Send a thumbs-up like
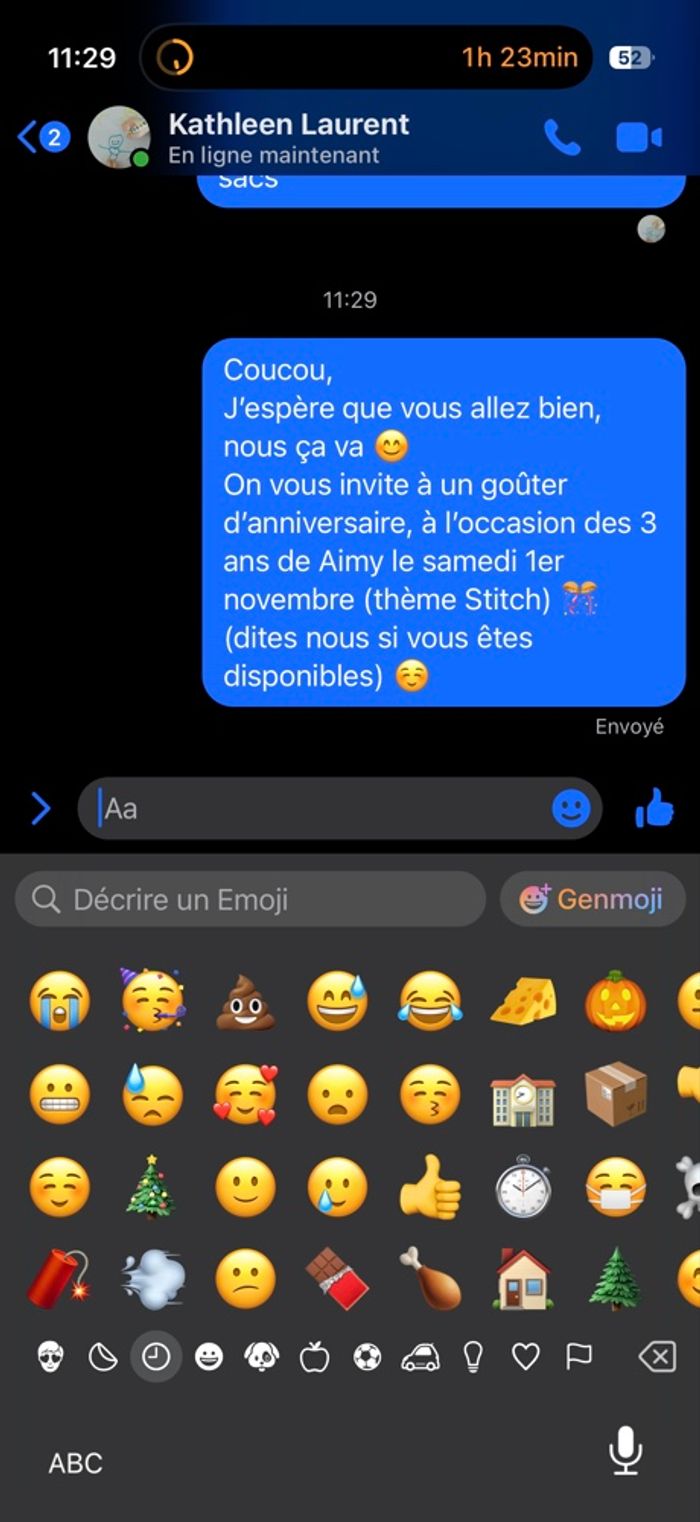 (654, 808)
